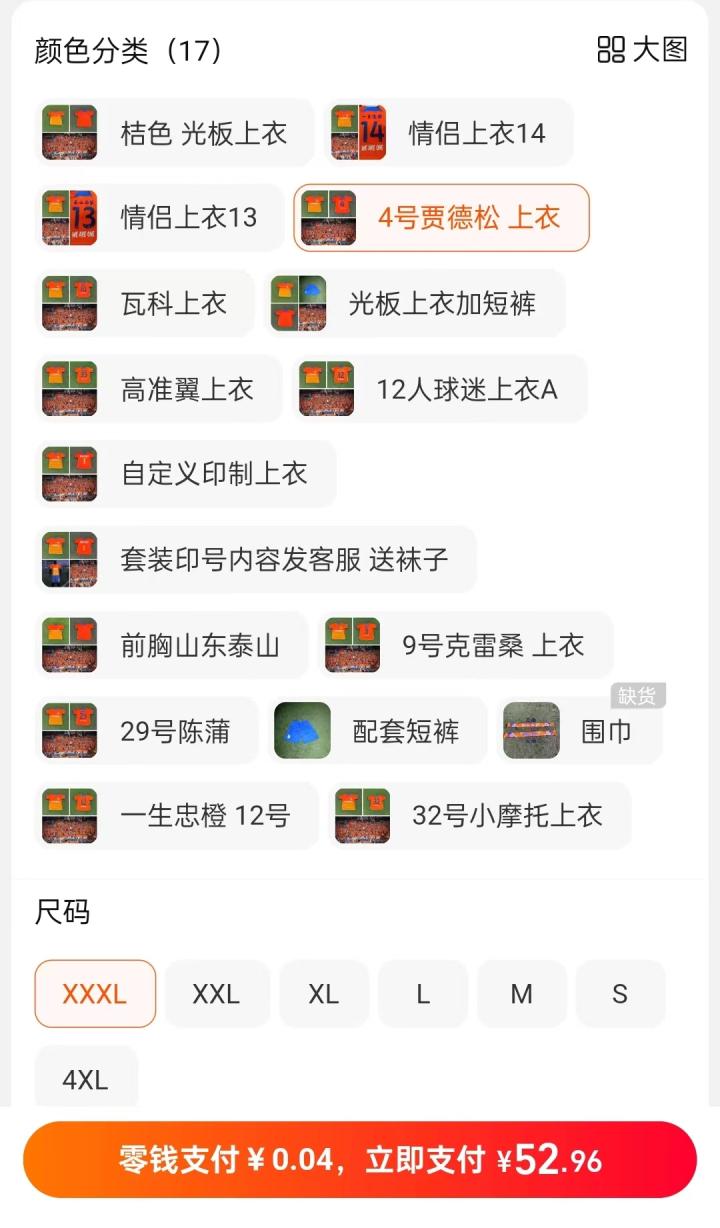The height and width of the screenshot is (1228, 720).
Task: Select 套装印号内容发客服 送袜子
Action: tap(256, 559)
